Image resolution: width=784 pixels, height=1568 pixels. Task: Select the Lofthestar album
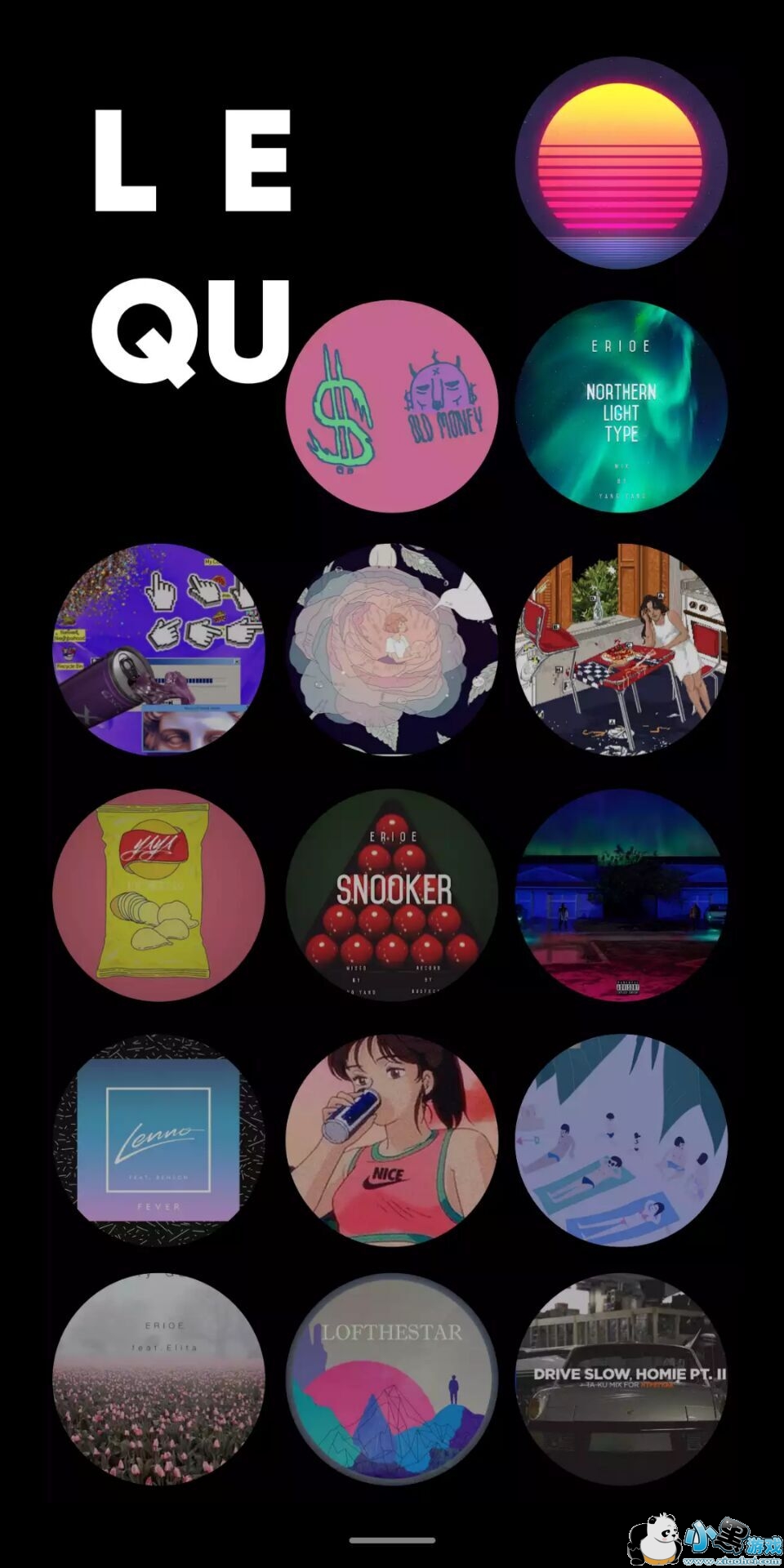click(392, 1380)
